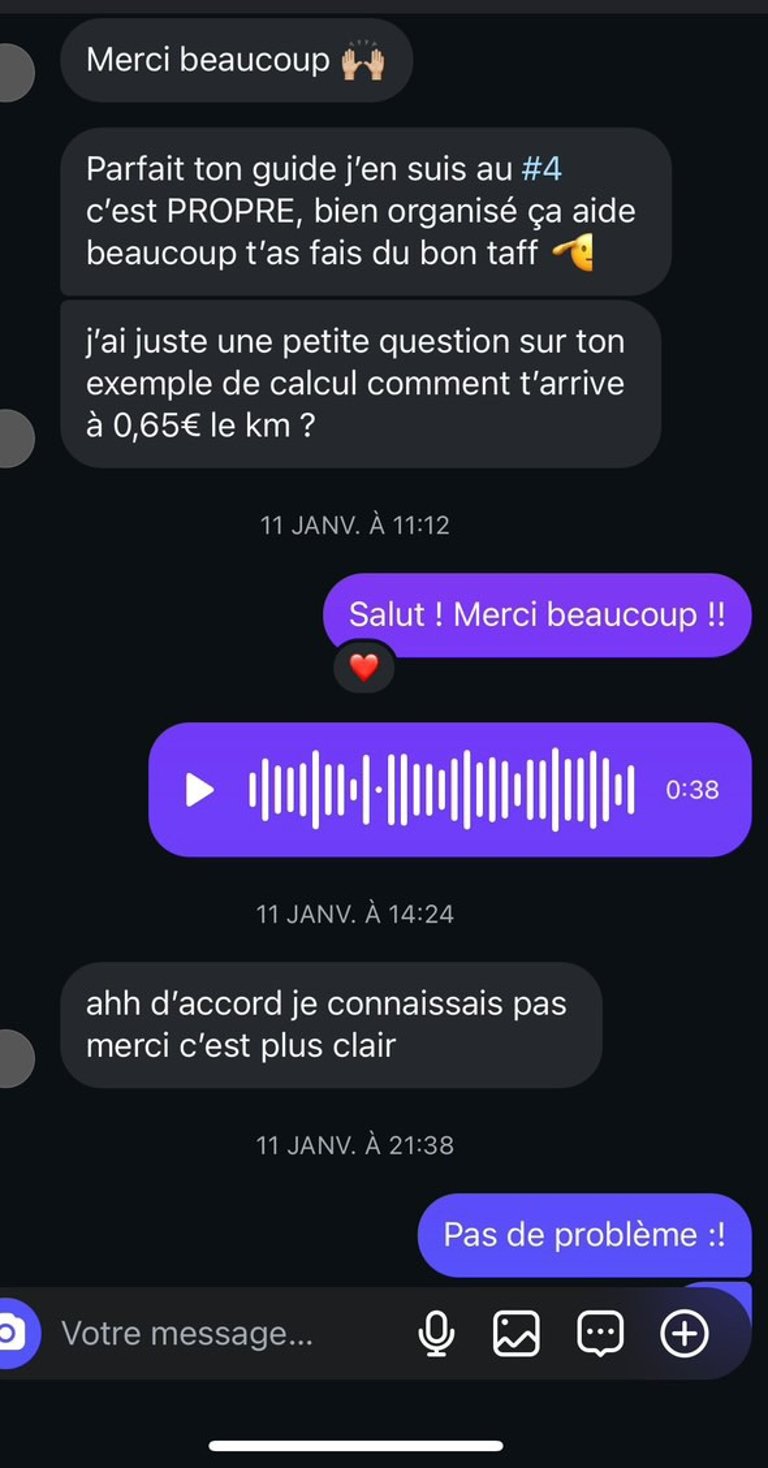Screen dimensions: 768x1468
Task: Open the camera from the message bar
Action: pyautogui.click(x=12, y=1333)
